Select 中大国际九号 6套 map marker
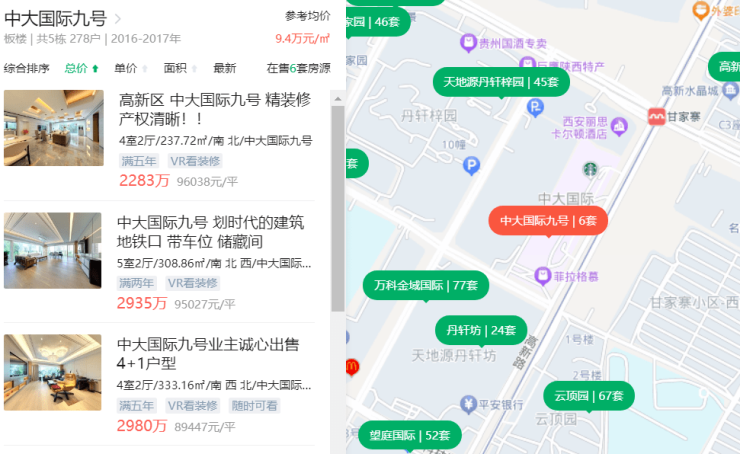 tap(548, 220)
